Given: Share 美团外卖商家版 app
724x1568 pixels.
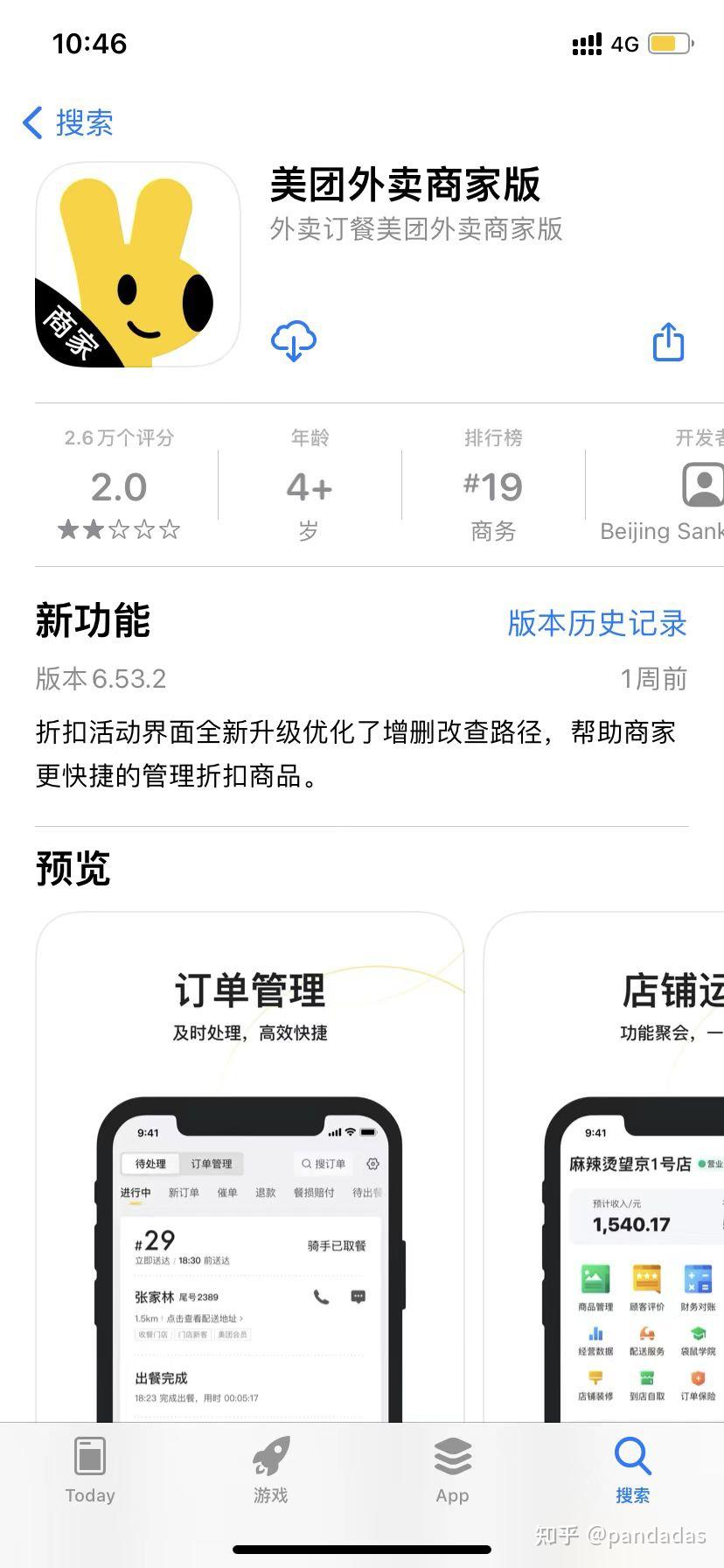Looking at the screenshot, I should (x=668, y=342).
